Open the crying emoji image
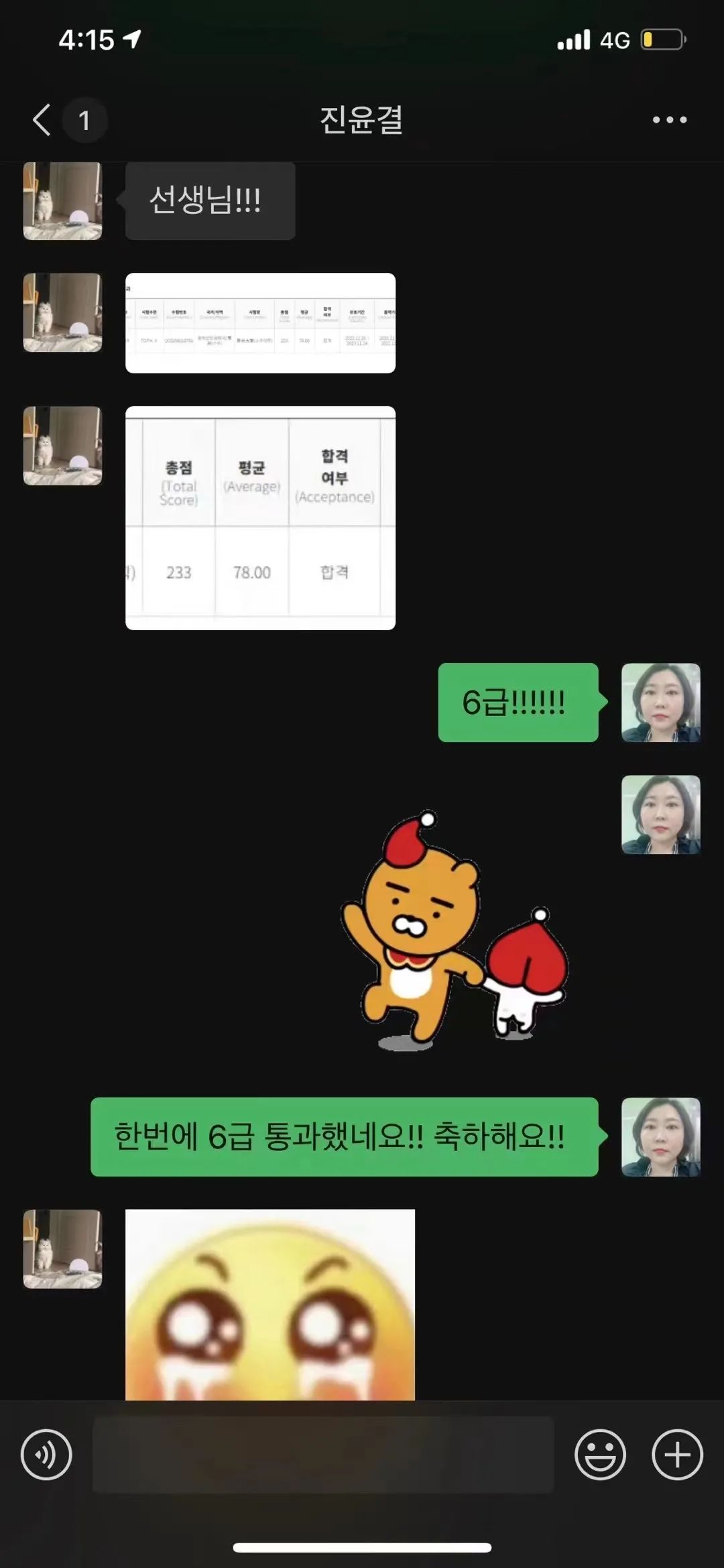The height and width of the screenshot is (1568, 724). pos(269,1304)
